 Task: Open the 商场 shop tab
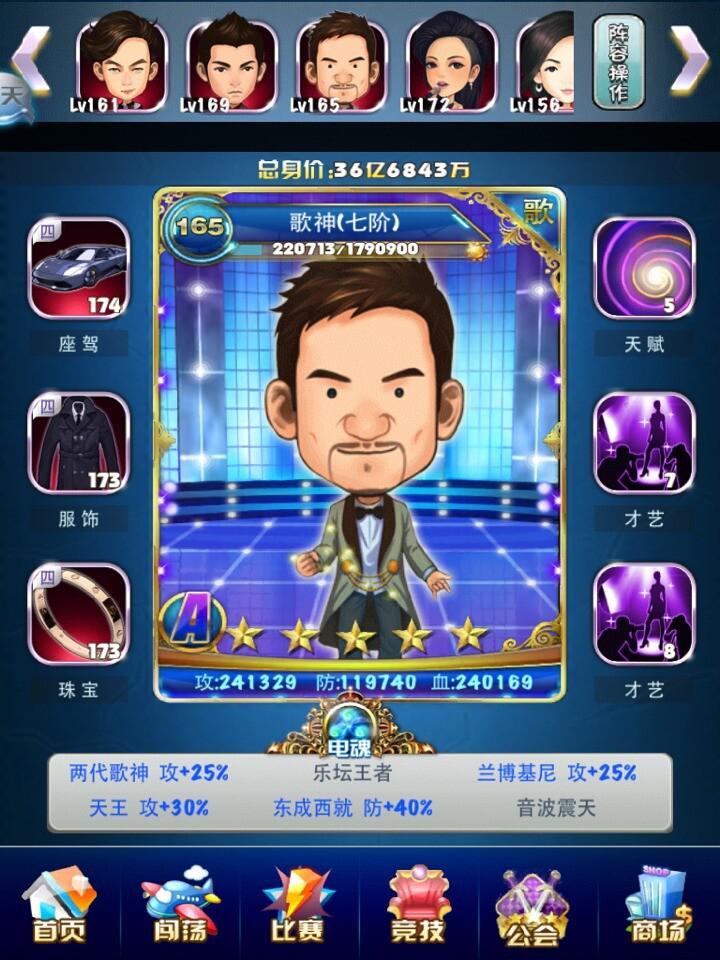click(x=657, y=905)
